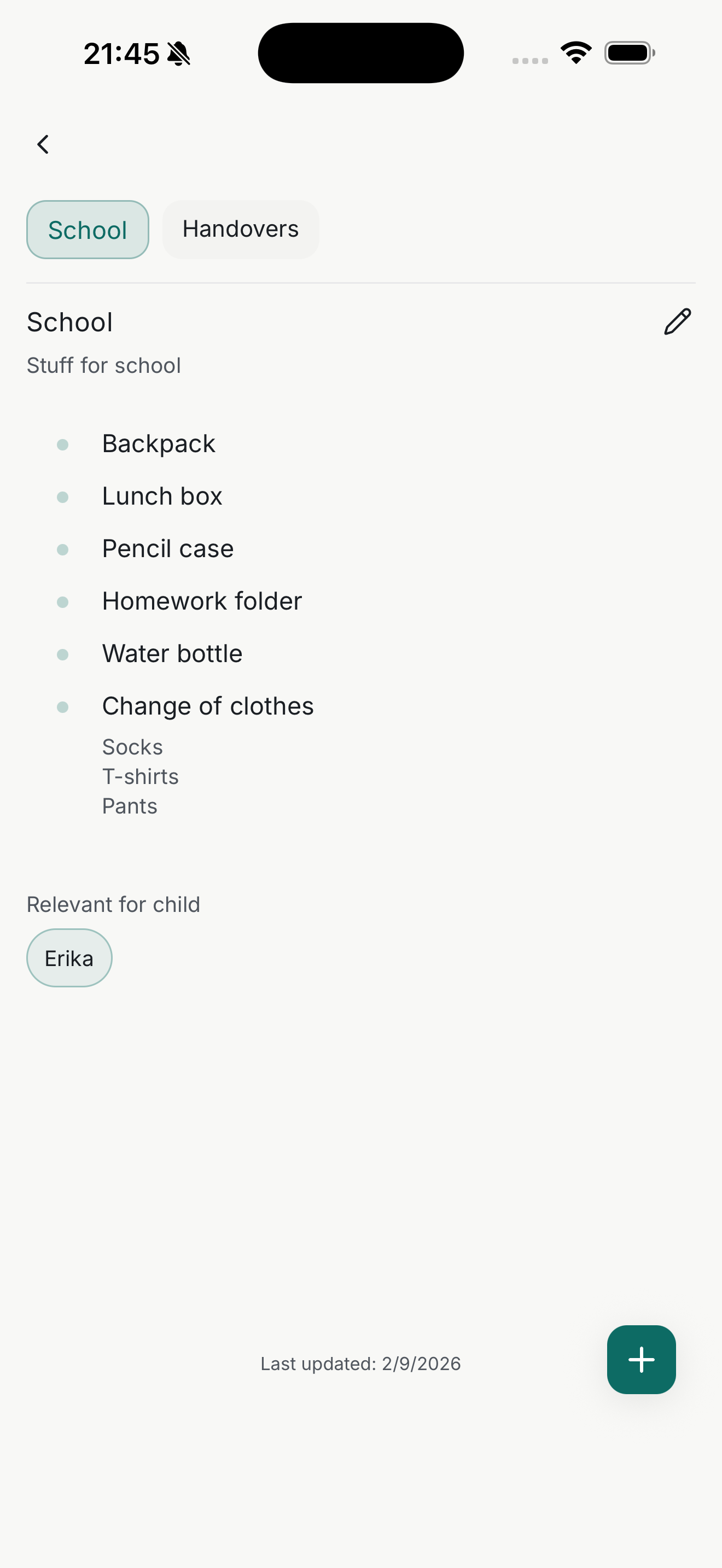
Task: Collapse the Homework folder entry
Action: [202, 601]
